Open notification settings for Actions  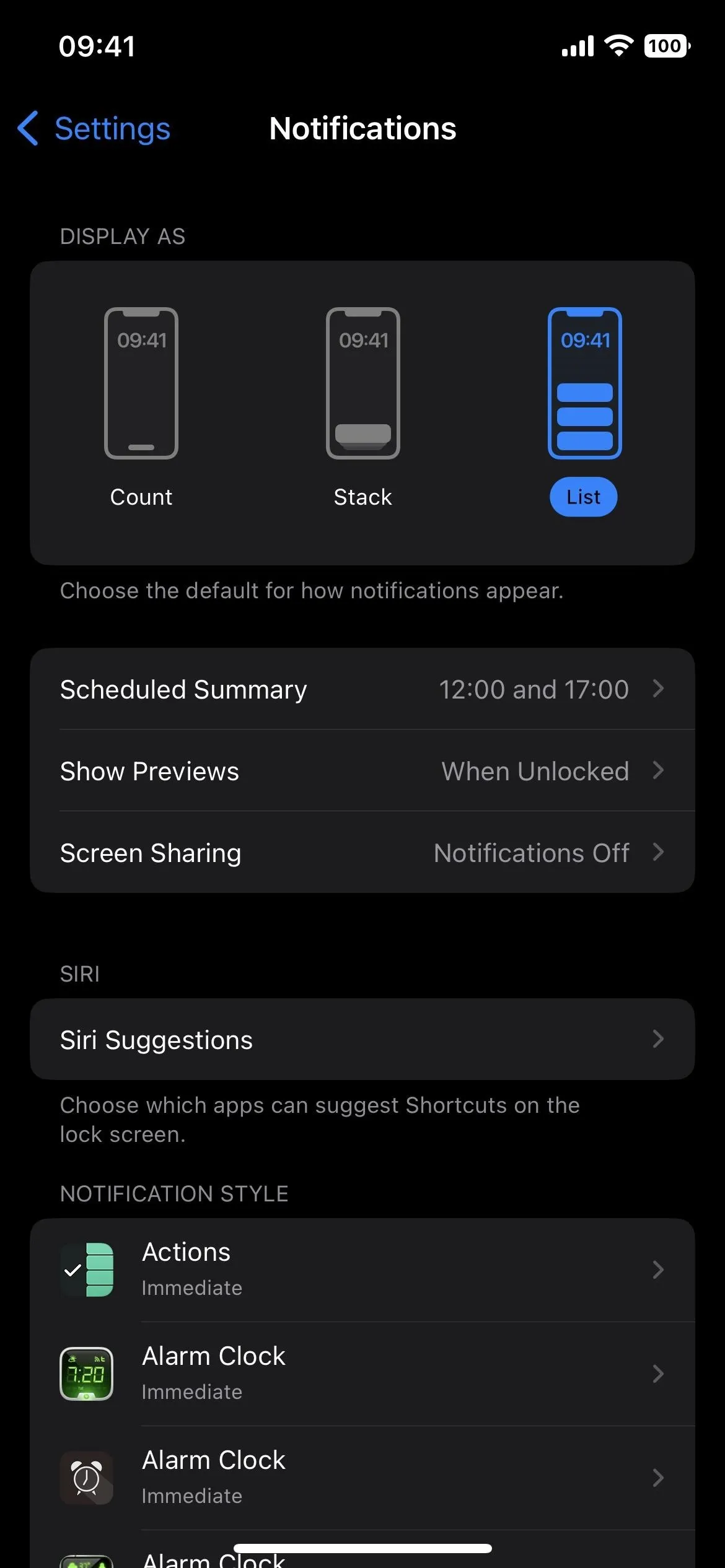(x=362, y=1270)
